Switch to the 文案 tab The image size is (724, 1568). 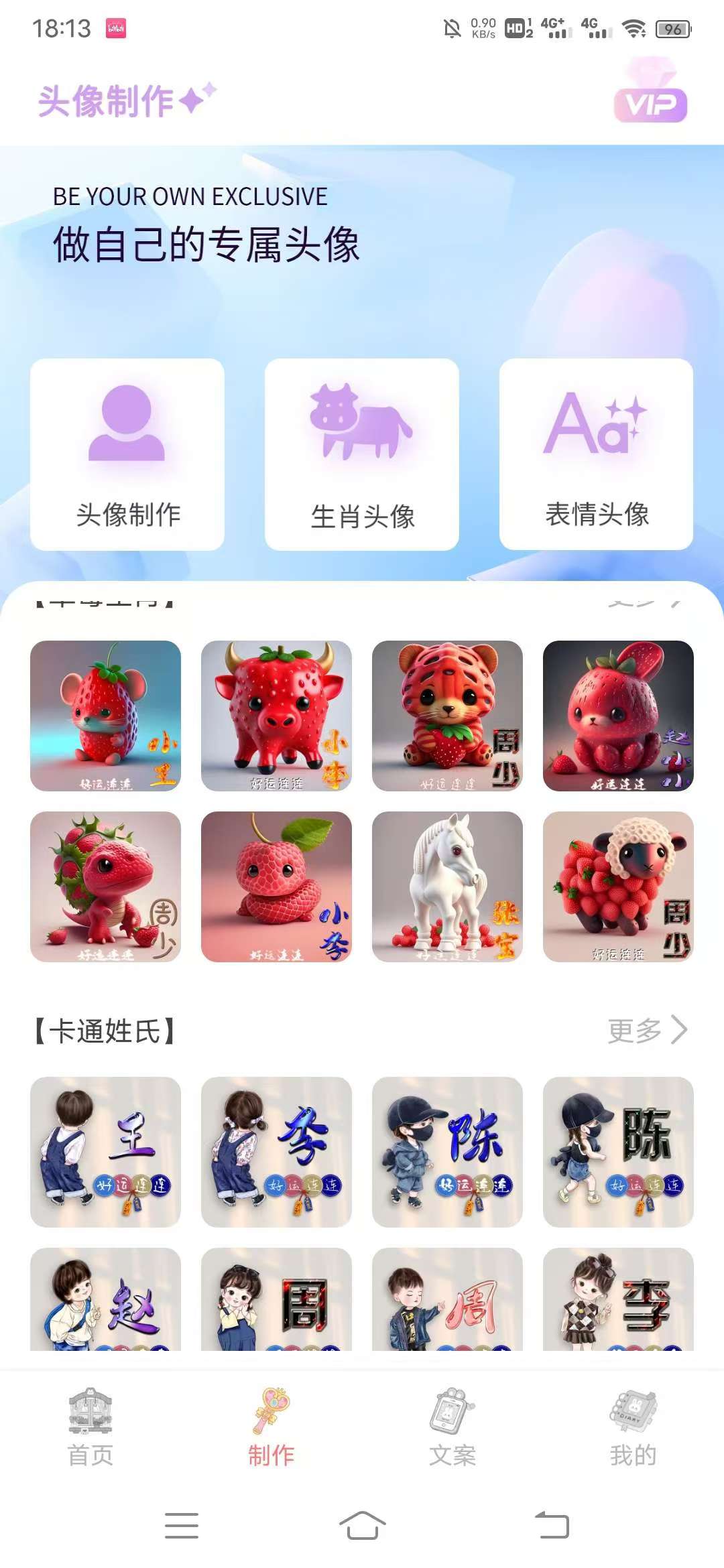tap(452, 1427)
